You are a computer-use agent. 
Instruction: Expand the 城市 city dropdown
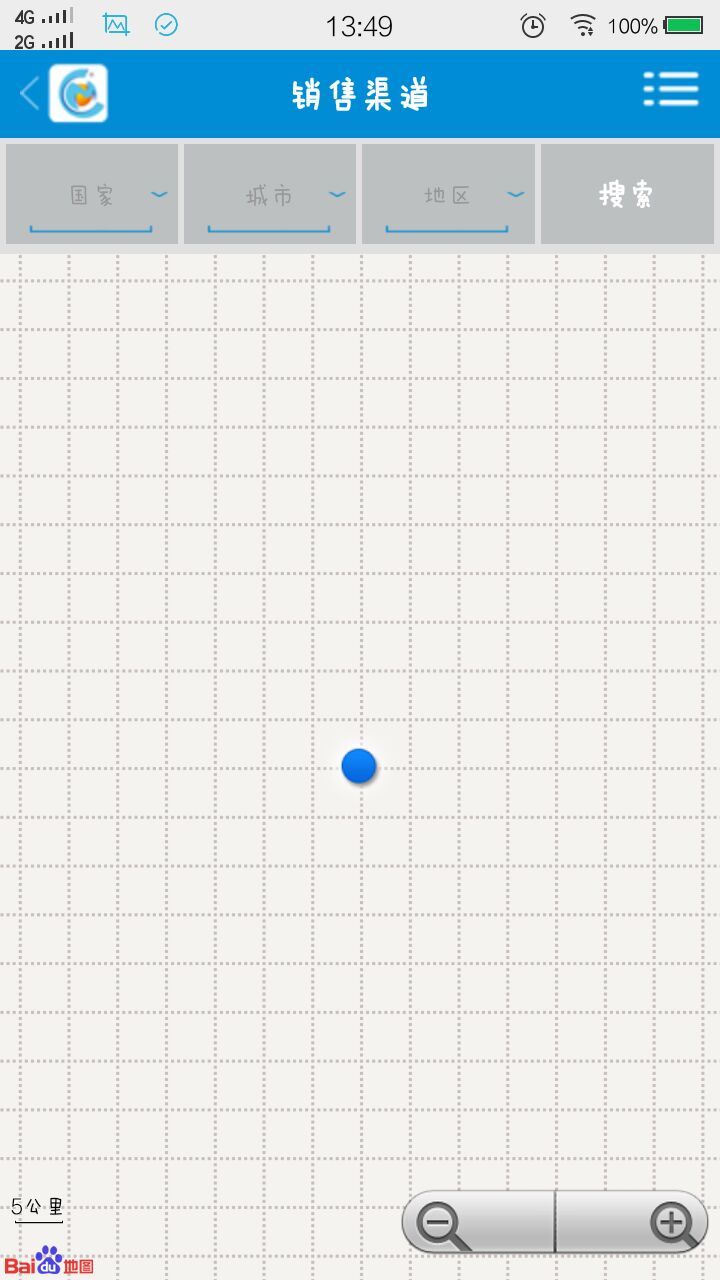[270, 195]
